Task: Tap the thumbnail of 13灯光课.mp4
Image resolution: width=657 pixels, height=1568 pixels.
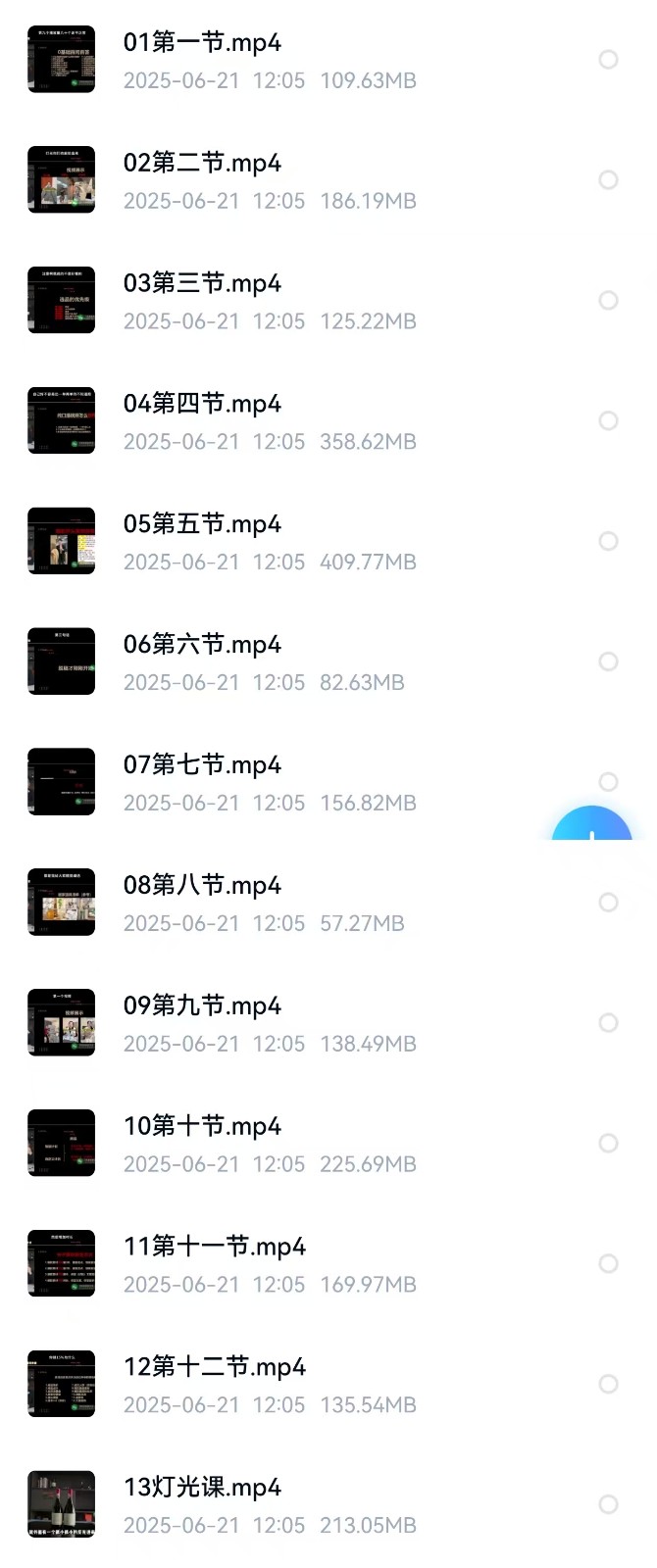Action: tap(62, 1504)
